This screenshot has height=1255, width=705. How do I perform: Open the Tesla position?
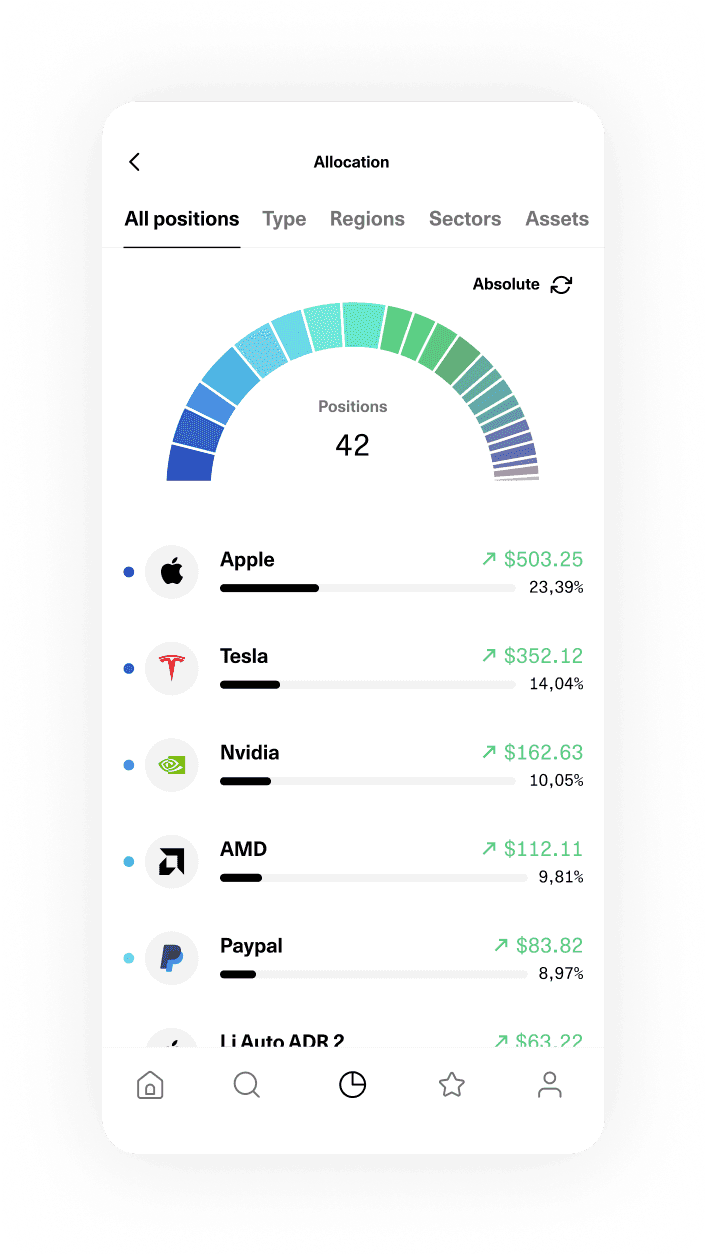tap(352, 669)
